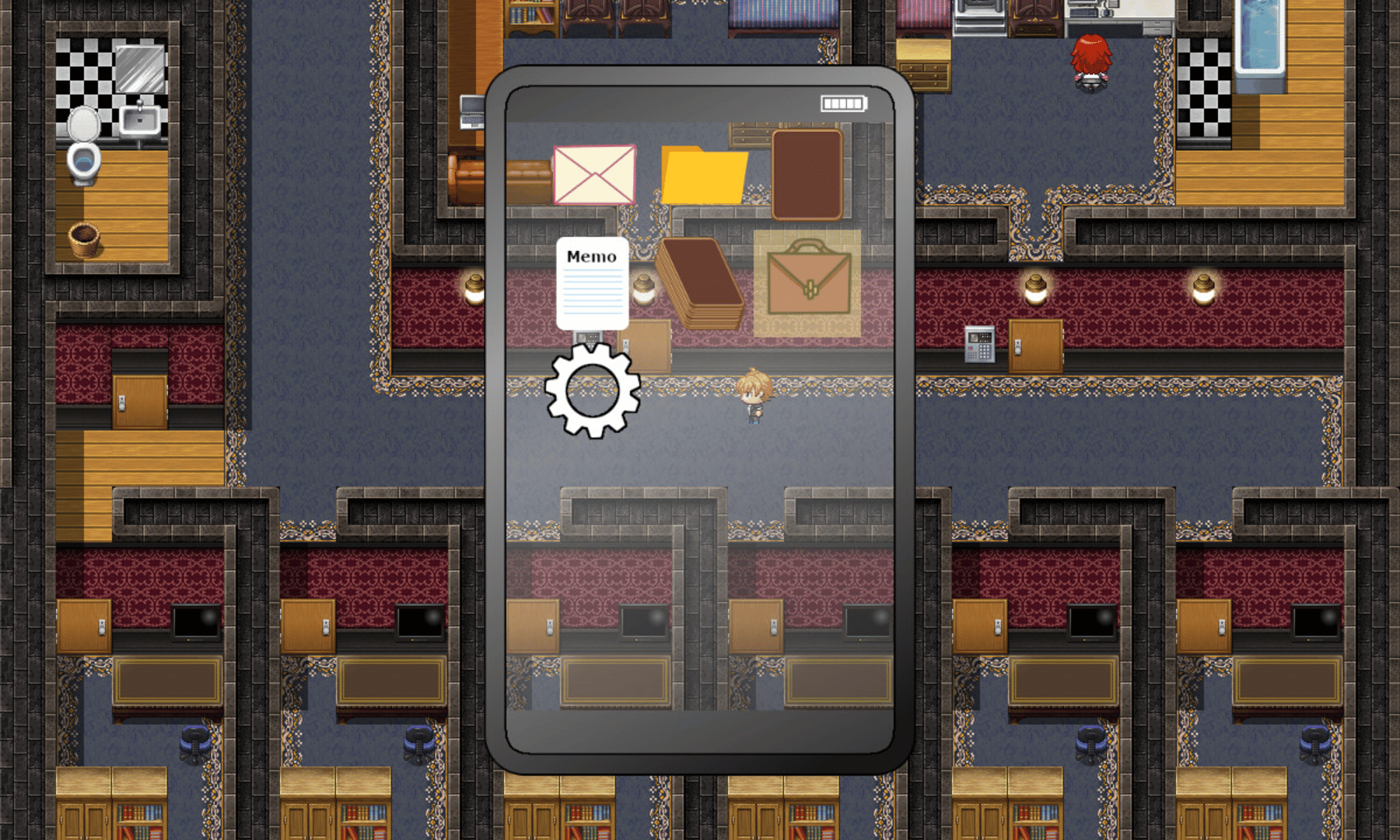This screenshot has height=840, width=1400.
Task: Open the brown notebook icon
Action: click(x=807, y=174)
